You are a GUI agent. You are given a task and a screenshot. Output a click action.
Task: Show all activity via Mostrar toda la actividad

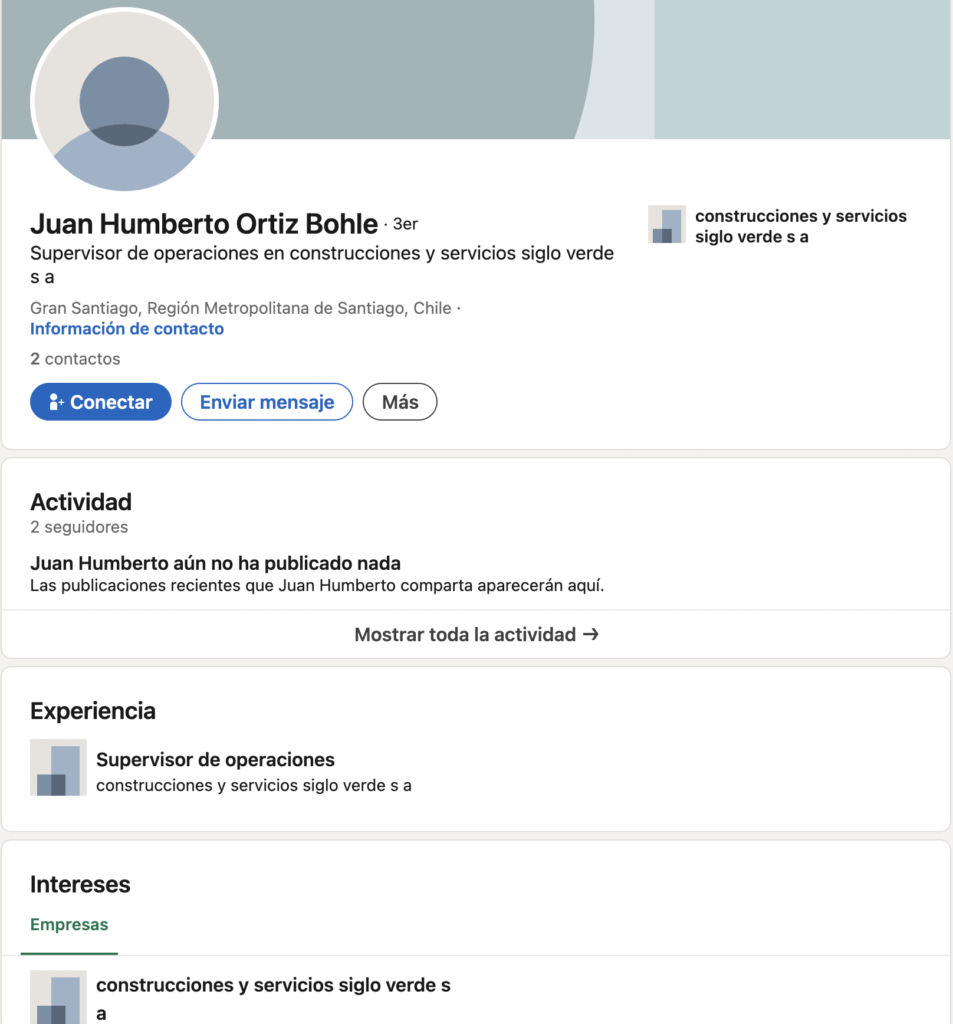point(476,634)
